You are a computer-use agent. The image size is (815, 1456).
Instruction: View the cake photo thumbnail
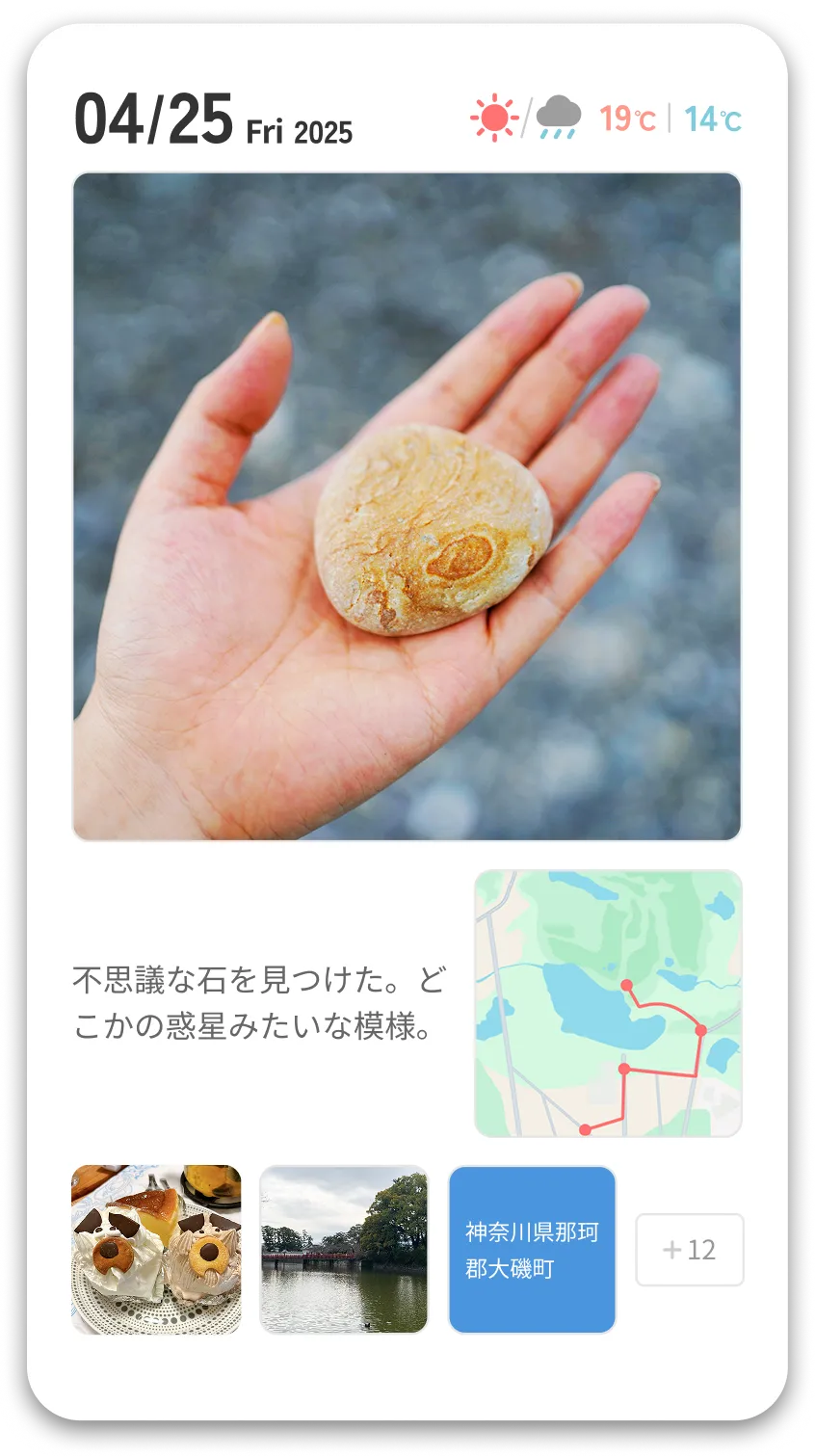point(156,1249)
